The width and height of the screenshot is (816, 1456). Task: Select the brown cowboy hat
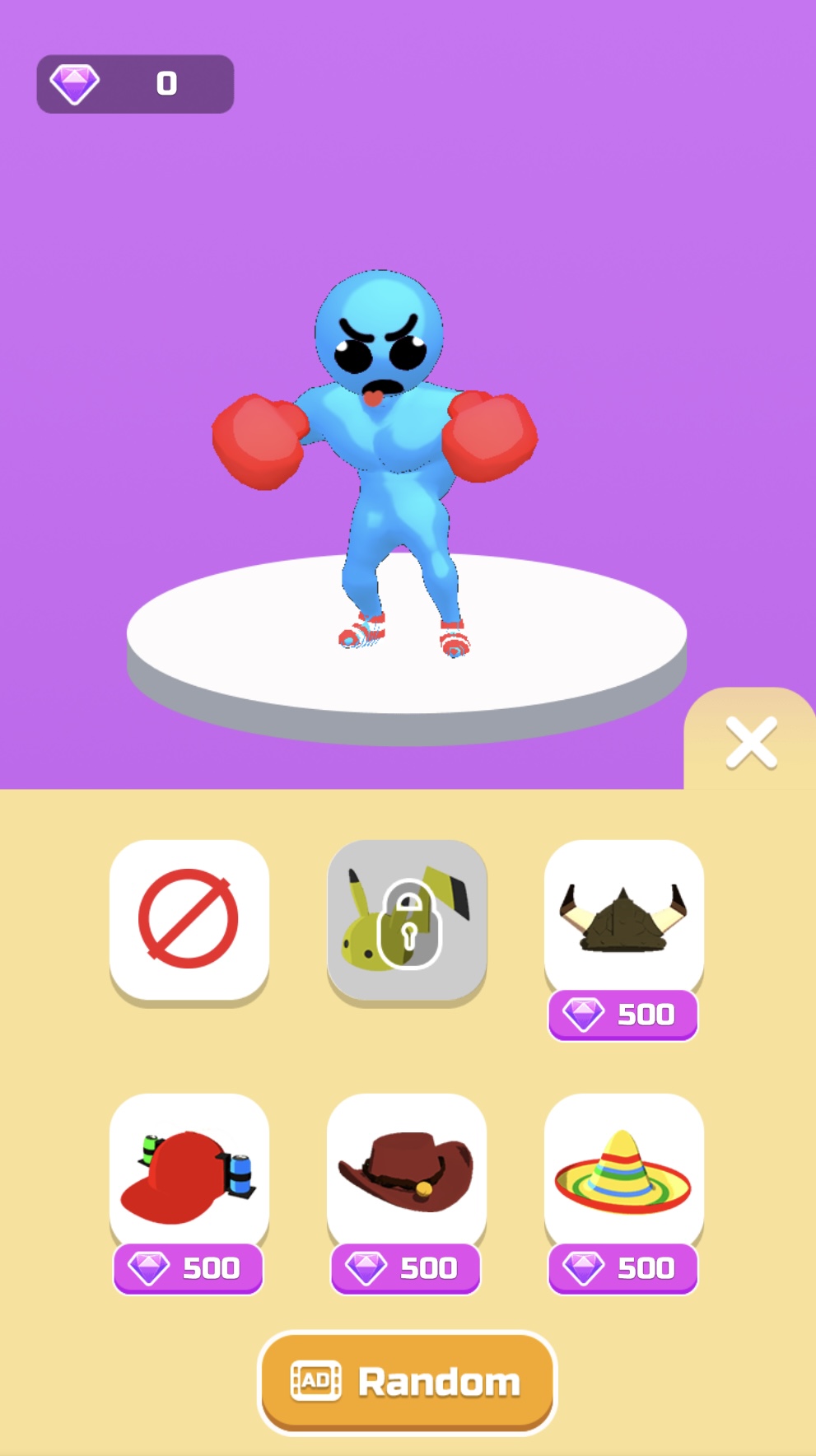point(407,1173)
